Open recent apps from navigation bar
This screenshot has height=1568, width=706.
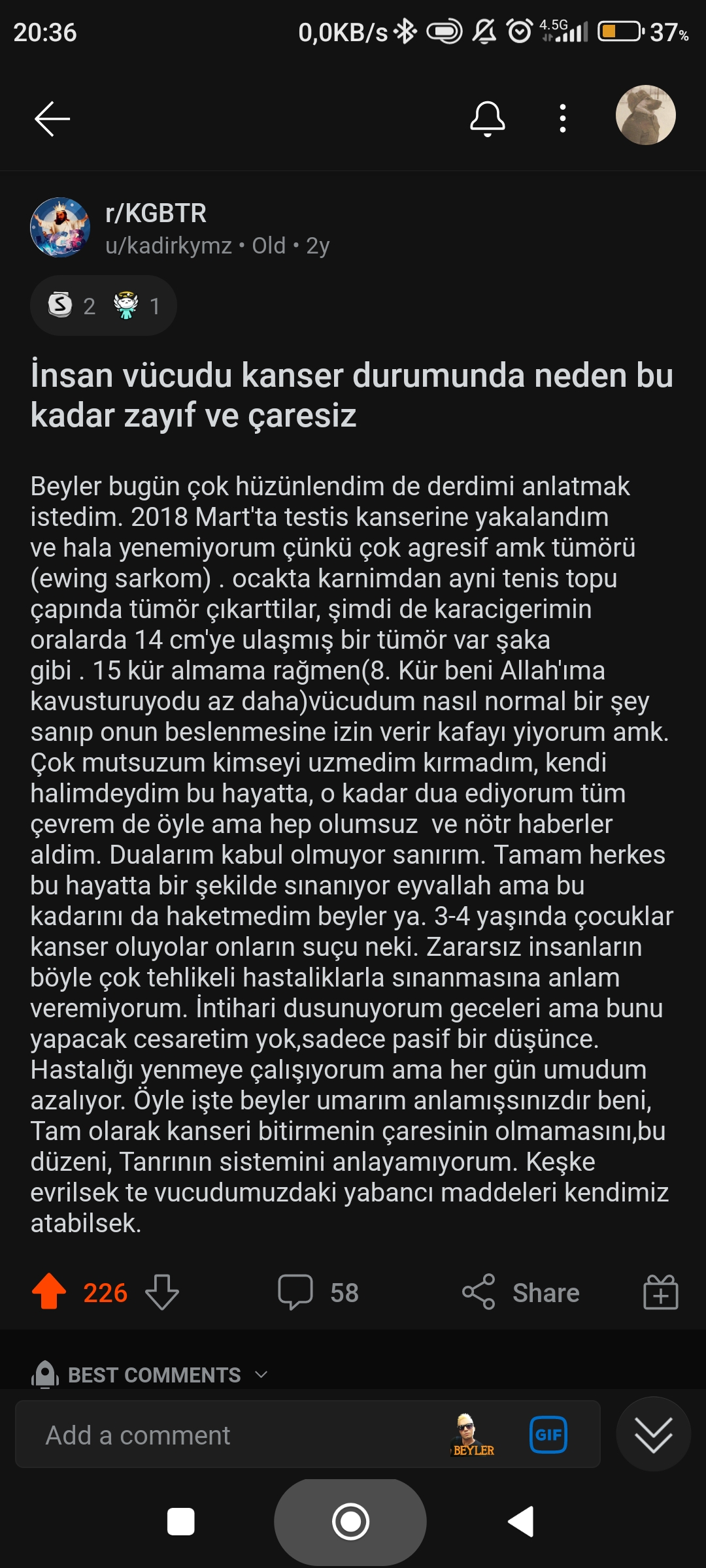181,1522
